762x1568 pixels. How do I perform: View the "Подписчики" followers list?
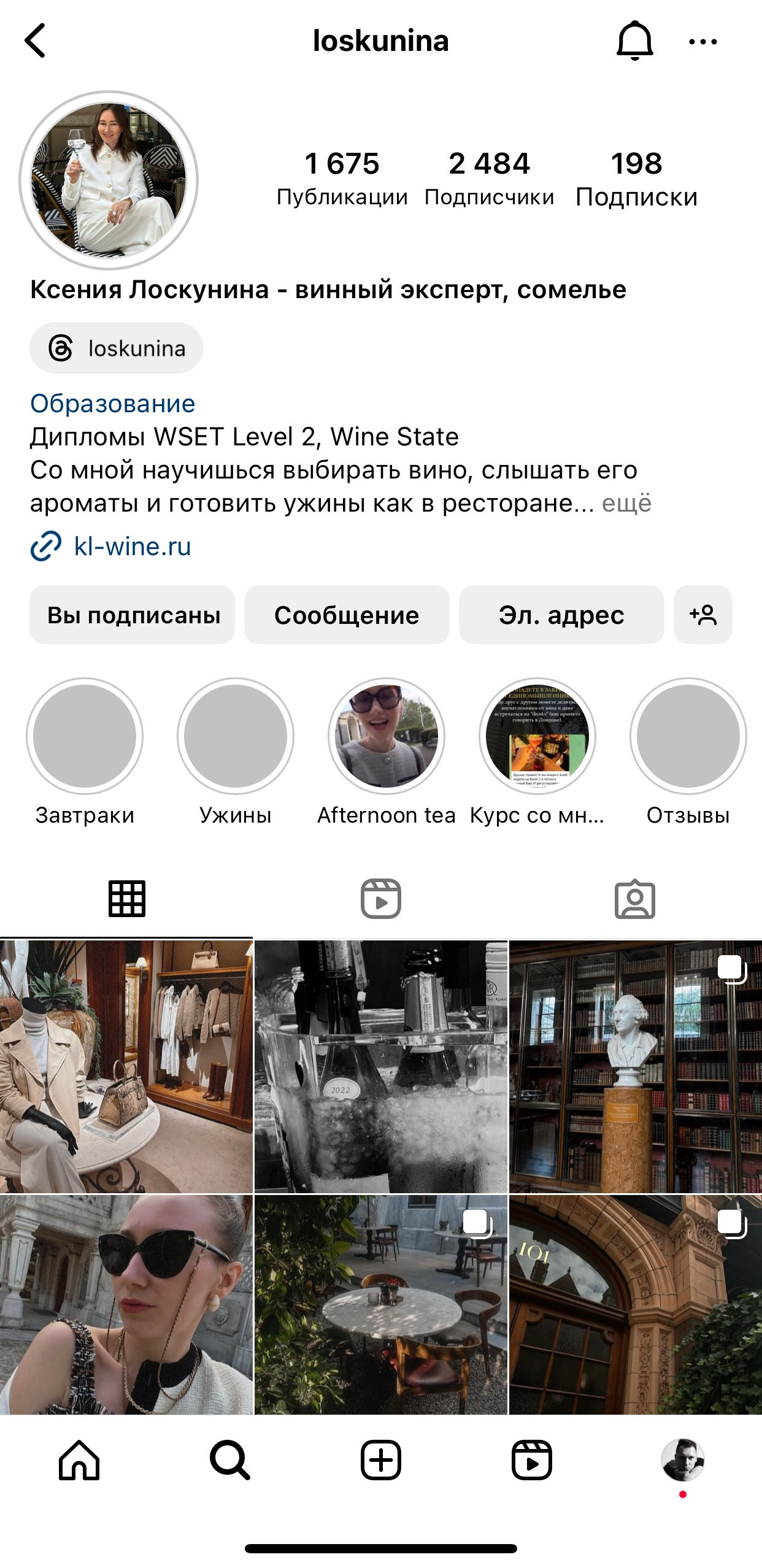[x=489, y=178]
